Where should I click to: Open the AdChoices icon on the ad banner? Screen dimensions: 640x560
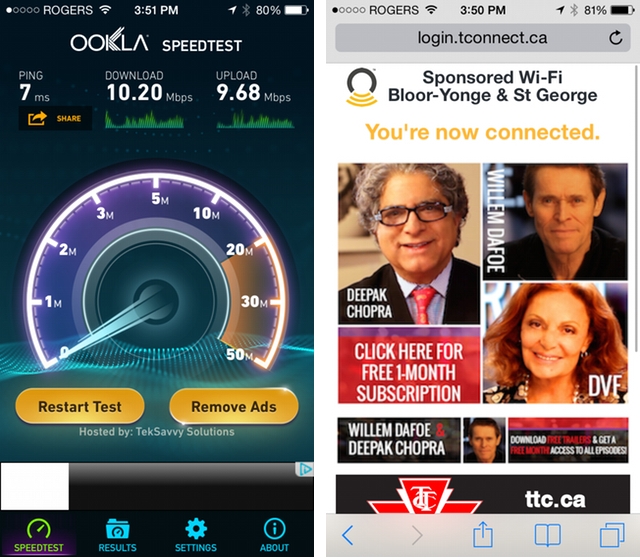[x=307, y=469]
